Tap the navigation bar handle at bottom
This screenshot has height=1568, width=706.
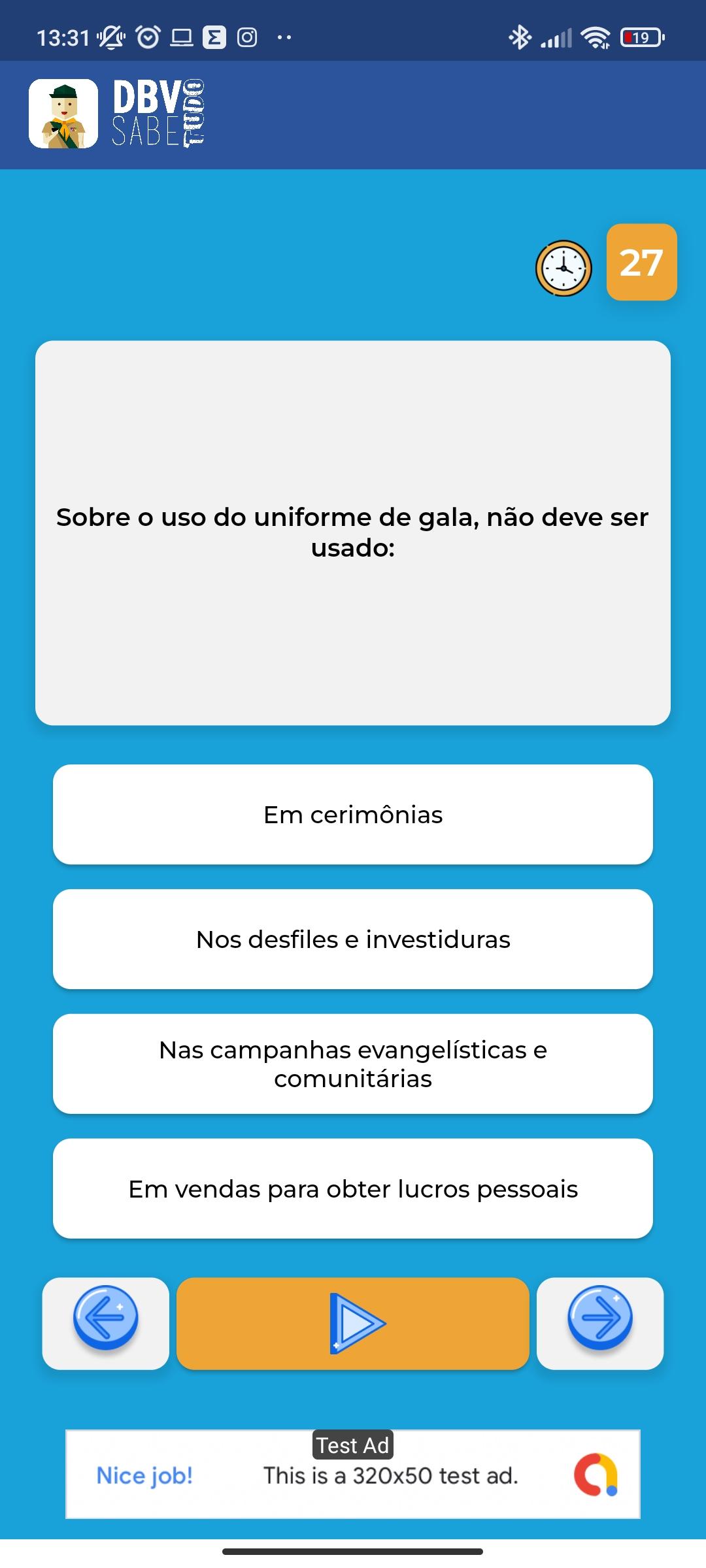(352, 1549)
